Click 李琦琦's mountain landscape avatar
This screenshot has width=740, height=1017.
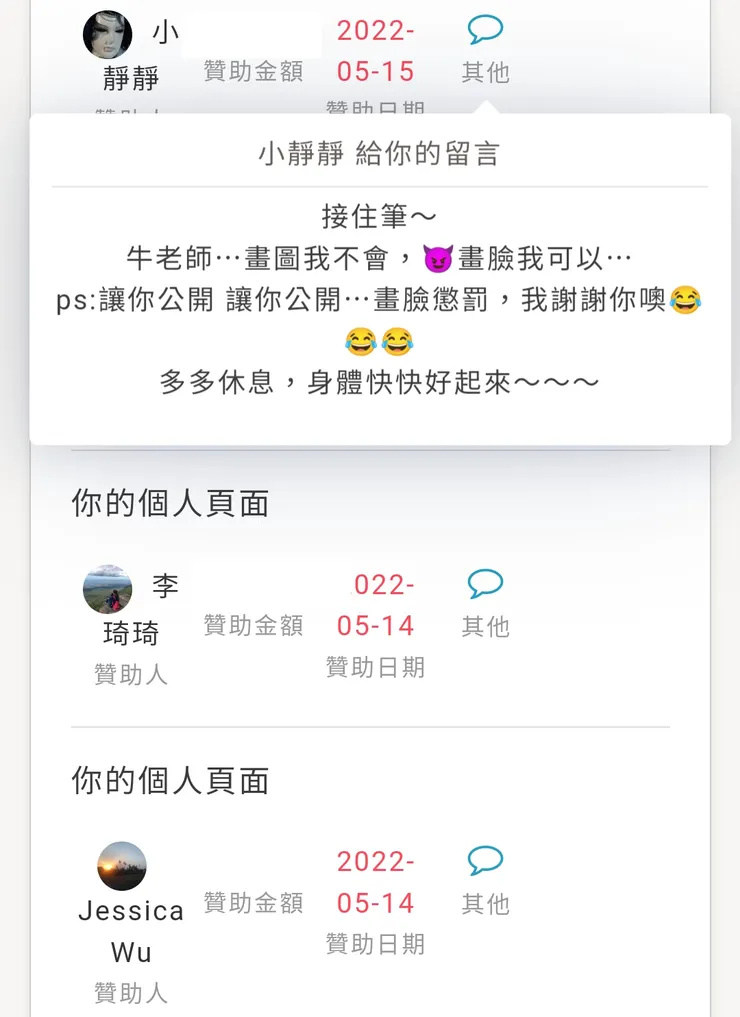tap(107, 589)
